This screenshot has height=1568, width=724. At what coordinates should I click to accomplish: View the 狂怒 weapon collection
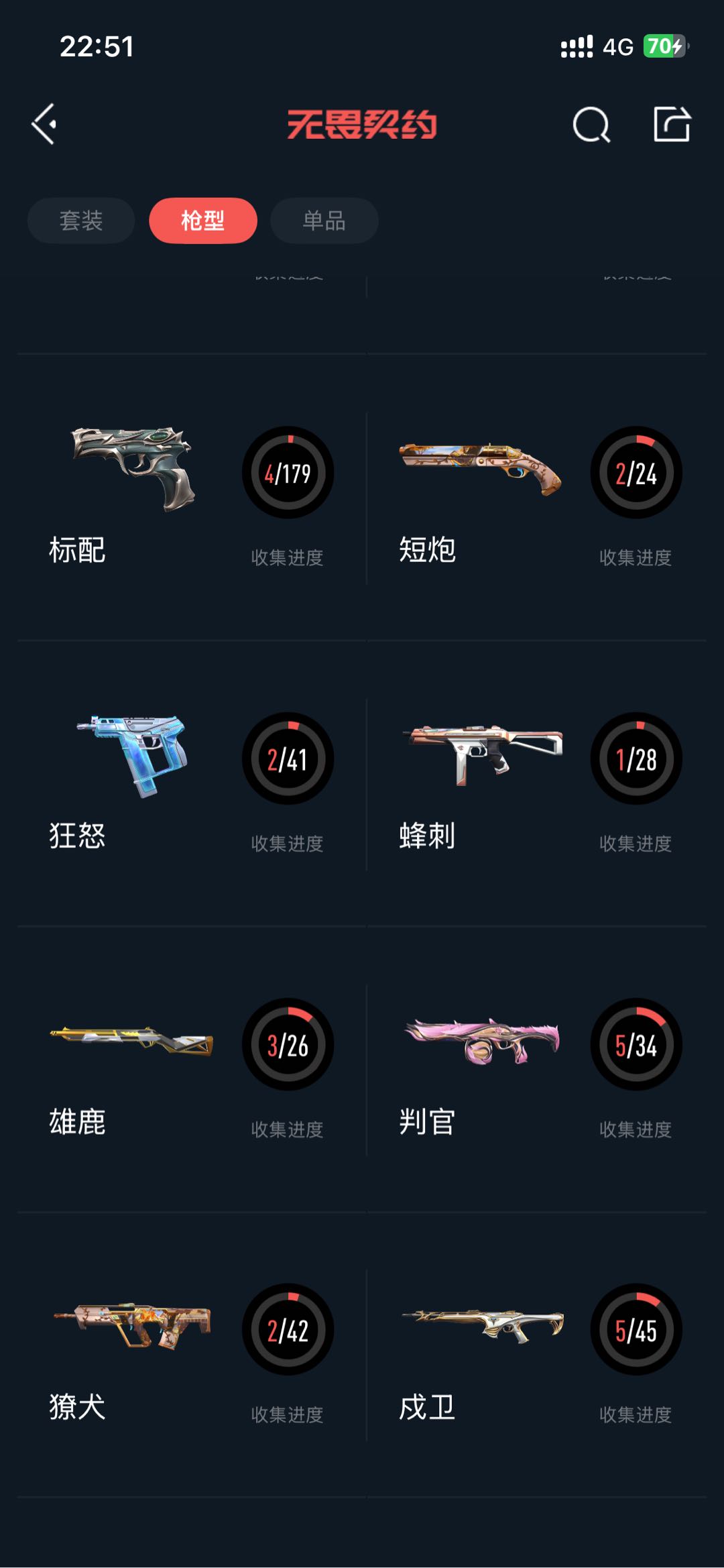[191, 783]
